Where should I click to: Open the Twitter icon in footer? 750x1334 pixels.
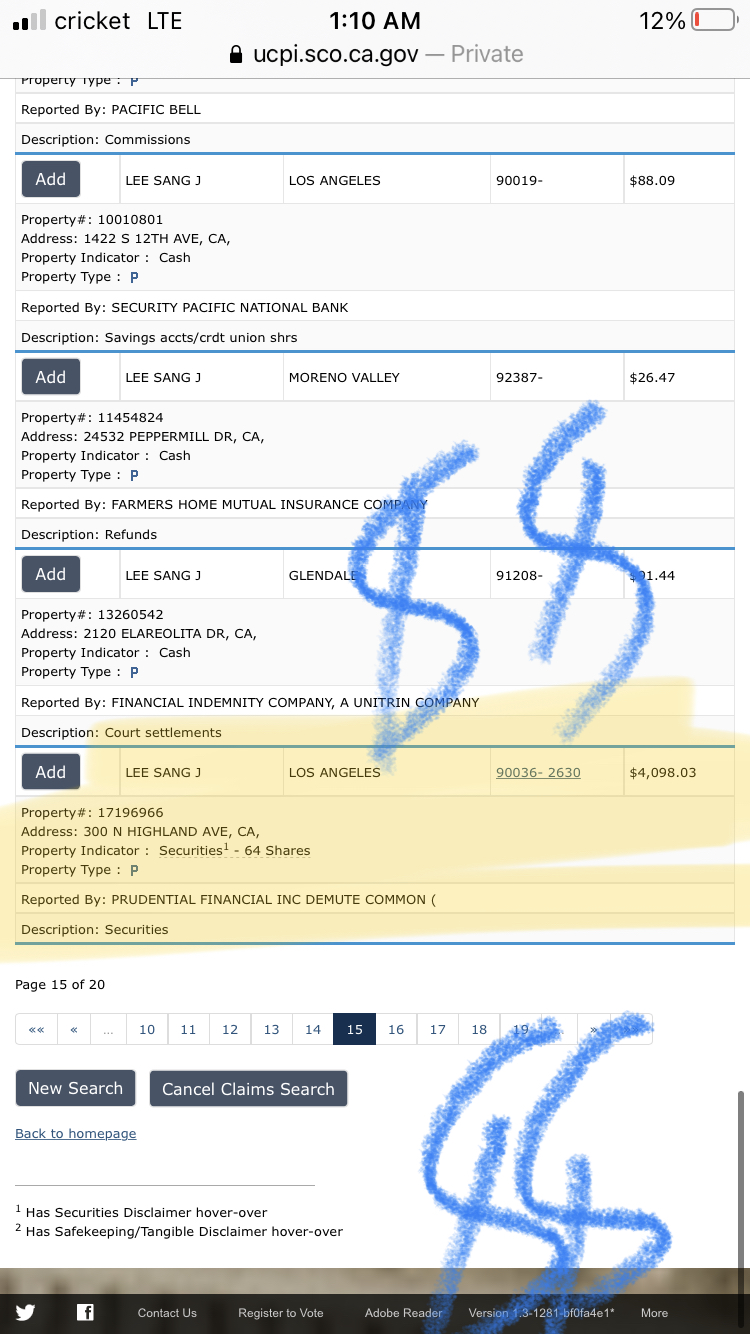[x=25, y=1312]
